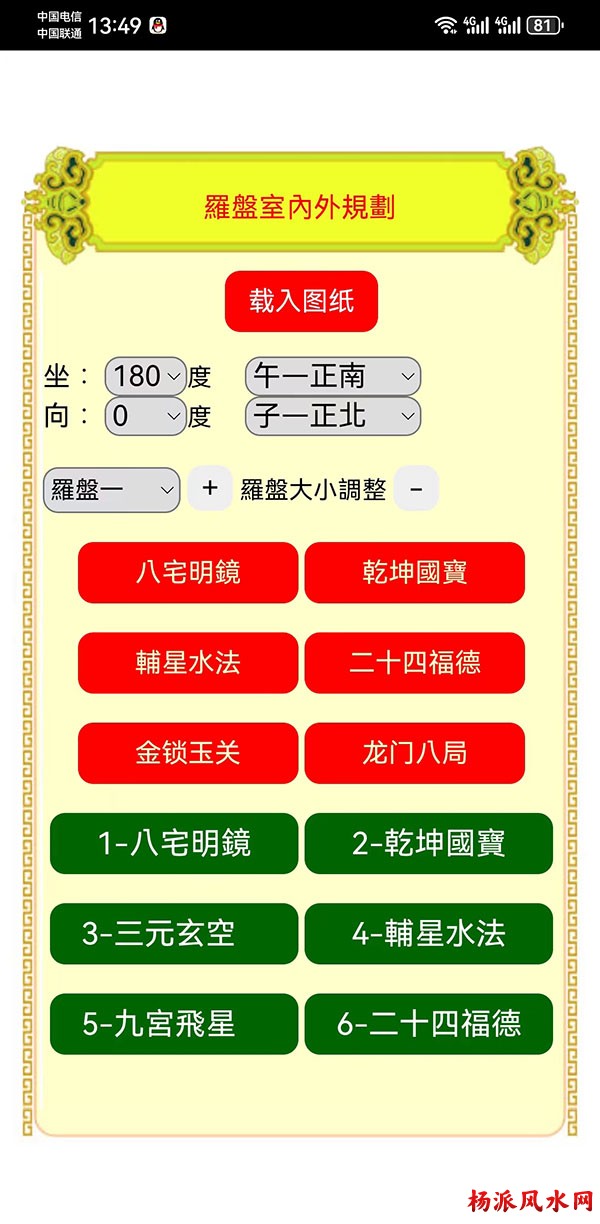Viewport: 600px width, 1224px height.
Task: Select the green 6-二十四福德 button
Action: click(x=429, y=1024)
